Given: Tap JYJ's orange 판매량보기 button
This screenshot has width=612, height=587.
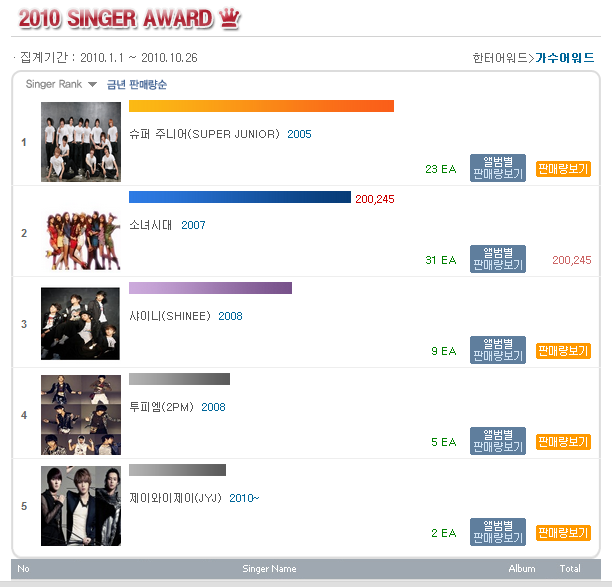Looking at the screenshot, I should [563, 533].
